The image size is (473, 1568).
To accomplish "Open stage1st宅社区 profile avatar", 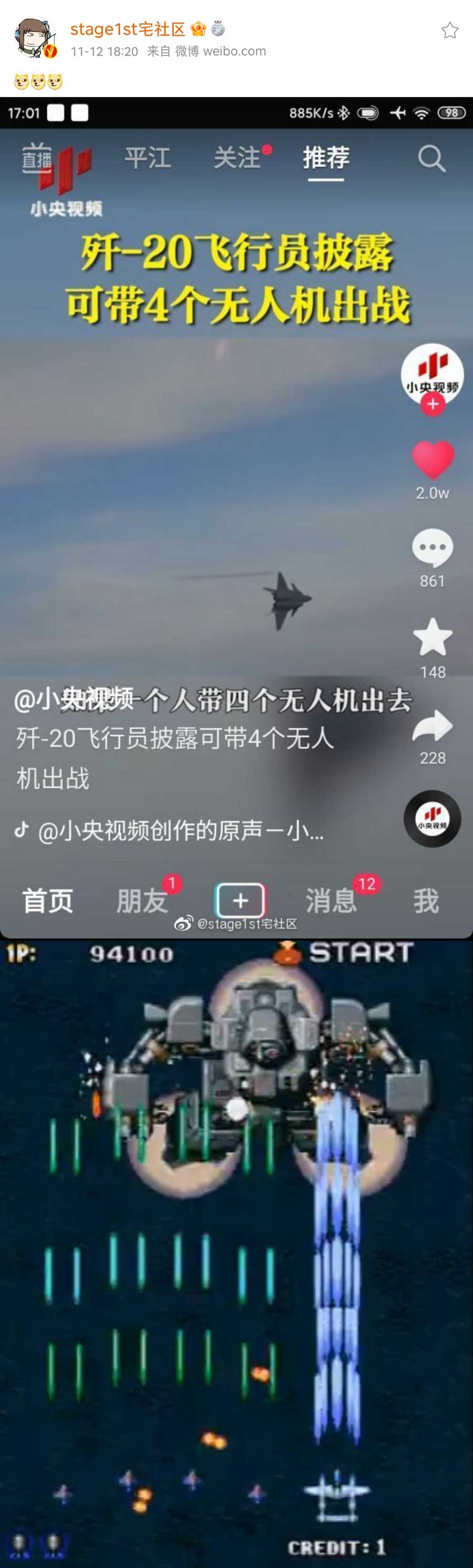I will pos(35,38).
